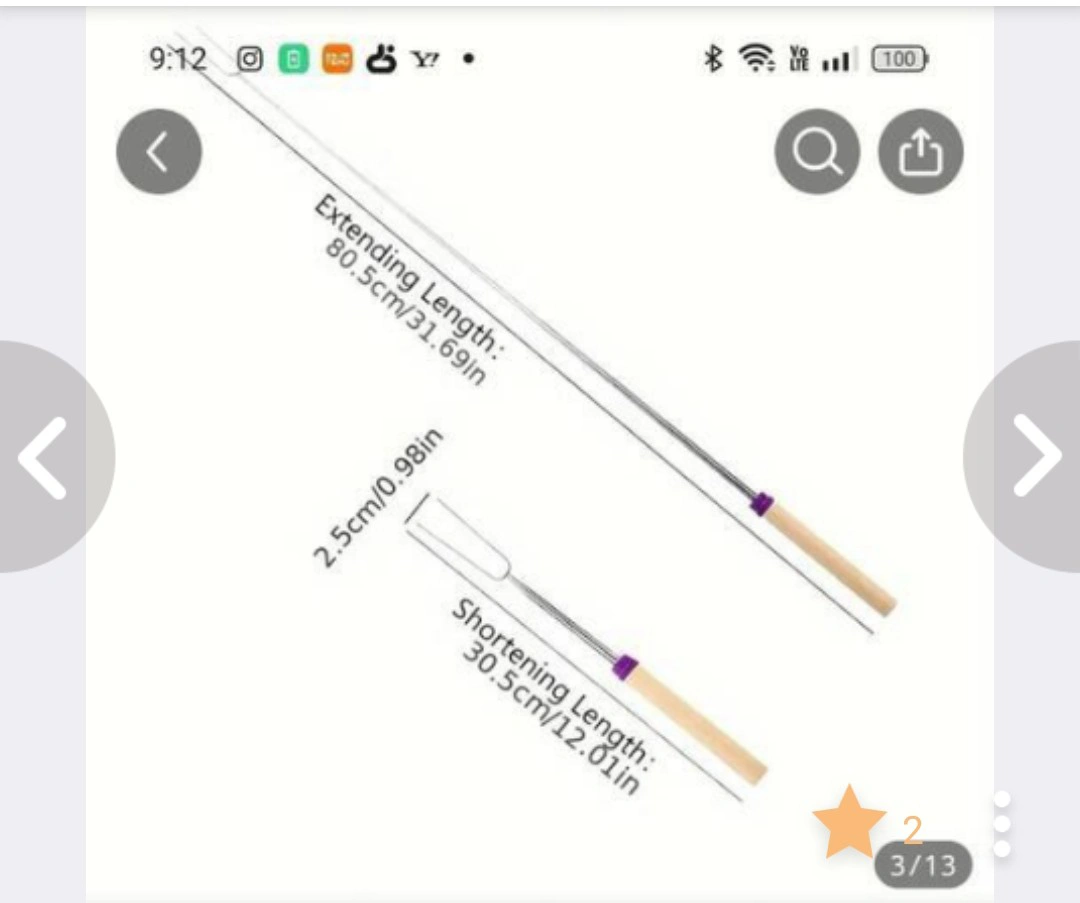This screenshot has width=1080, height=903.
Task: Go to the previous image
Action: click(45, 457)
